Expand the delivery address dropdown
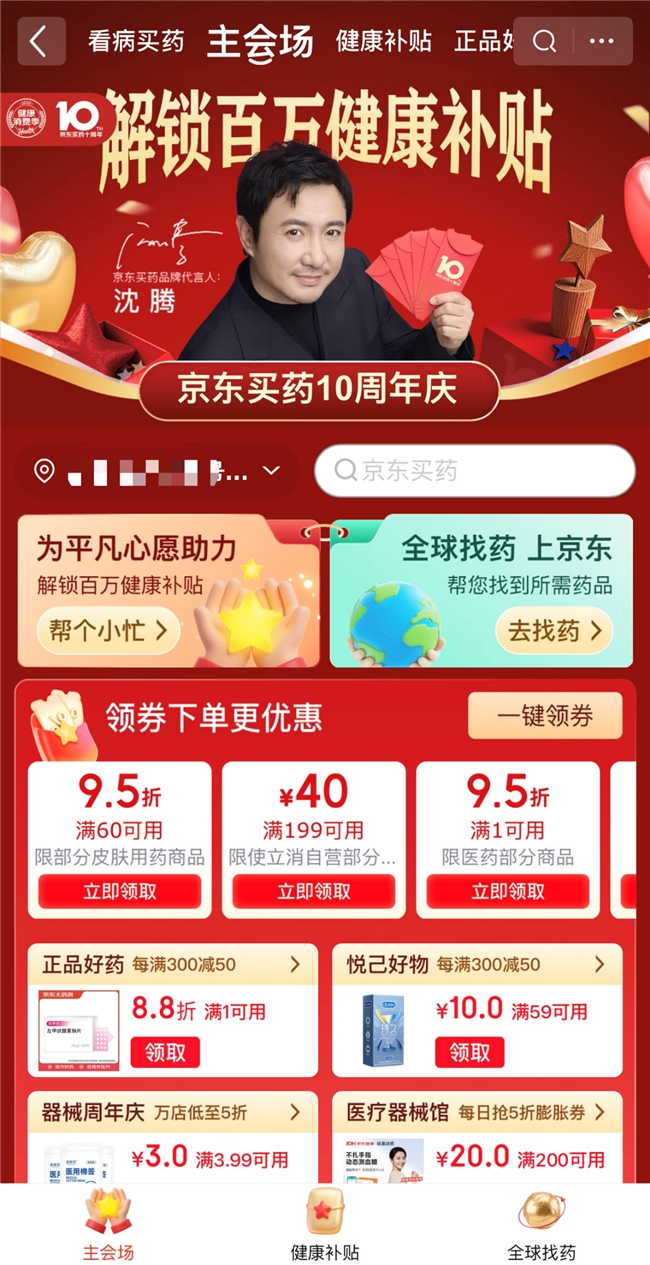The image size is (650, 1265). 270,471
